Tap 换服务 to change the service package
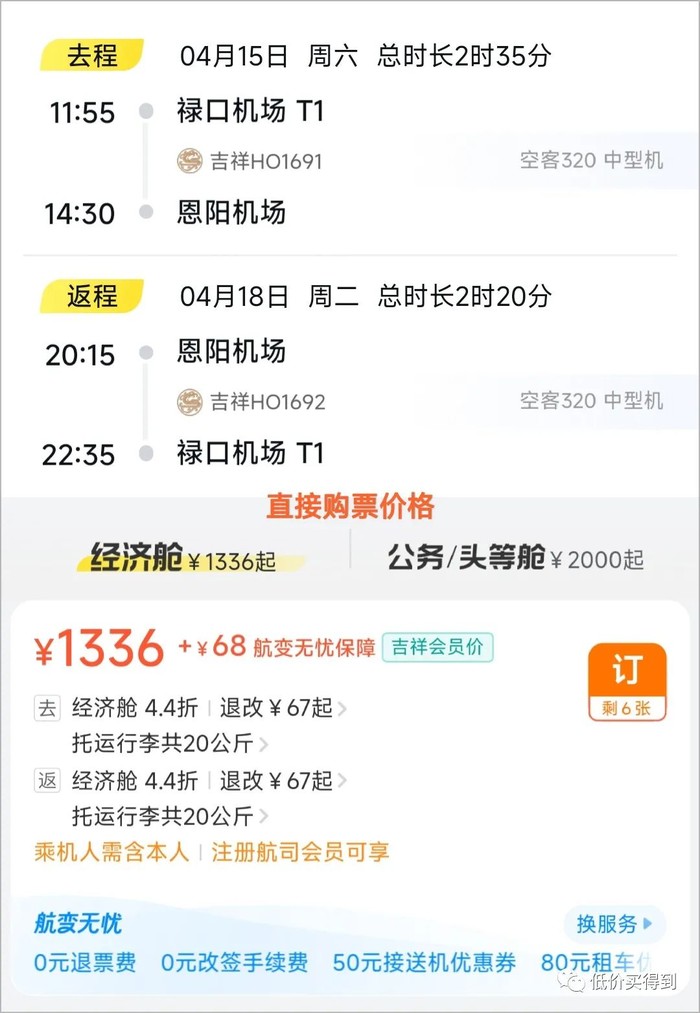Viewport: 700px width, 1013px height. click(614, 923)
